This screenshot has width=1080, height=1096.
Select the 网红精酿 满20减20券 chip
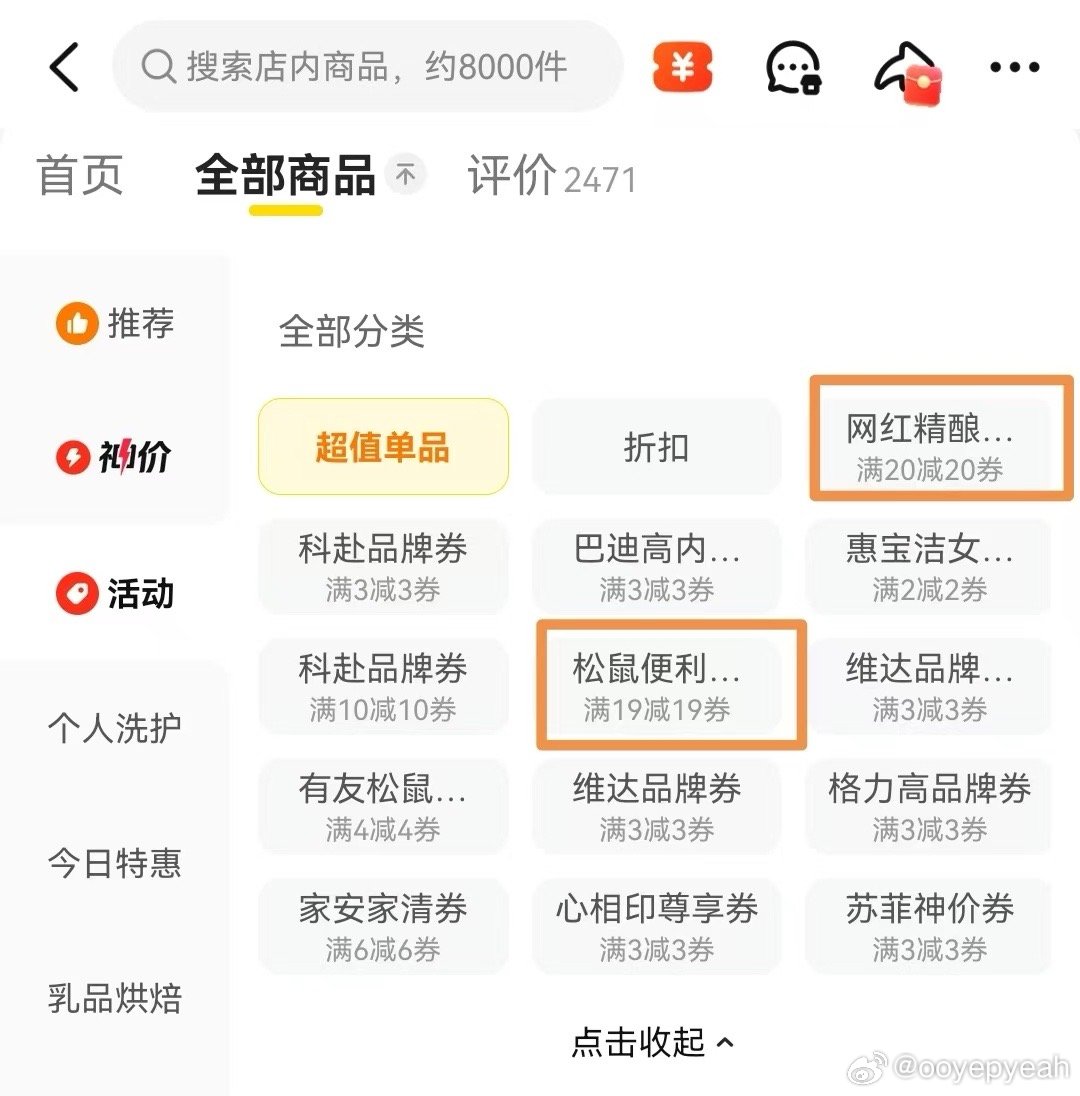pyautogui.click(x=929, y=447)
